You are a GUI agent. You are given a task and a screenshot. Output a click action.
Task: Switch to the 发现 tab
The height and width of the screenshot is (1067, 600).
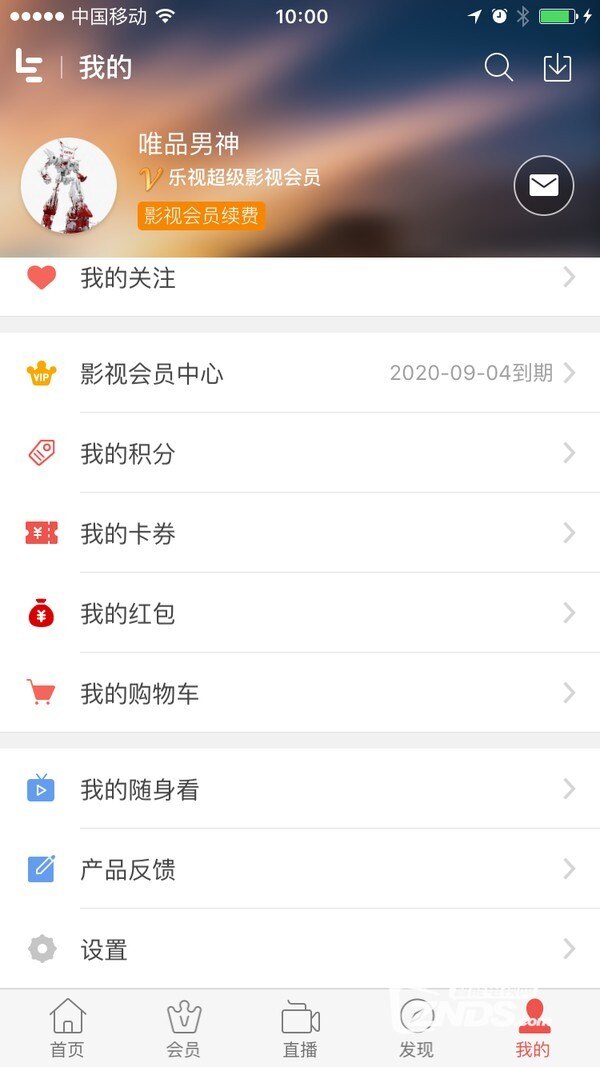(416, 1028)
